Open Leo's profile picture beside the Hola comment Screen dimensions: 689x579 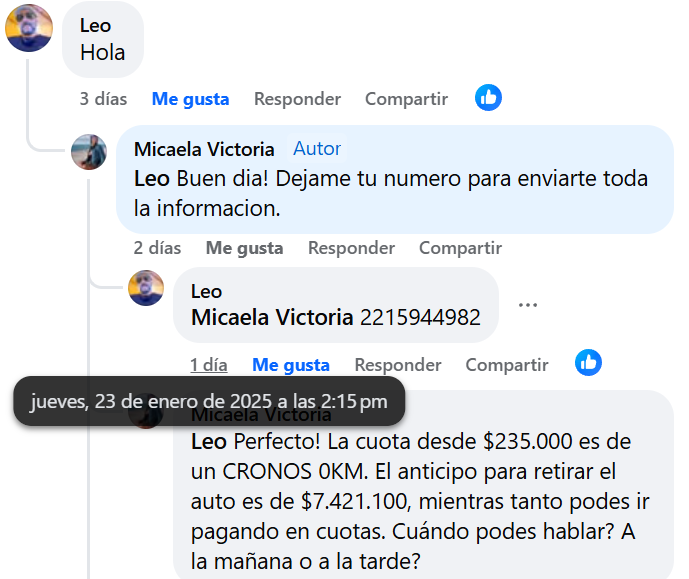(x=29, y=28)
